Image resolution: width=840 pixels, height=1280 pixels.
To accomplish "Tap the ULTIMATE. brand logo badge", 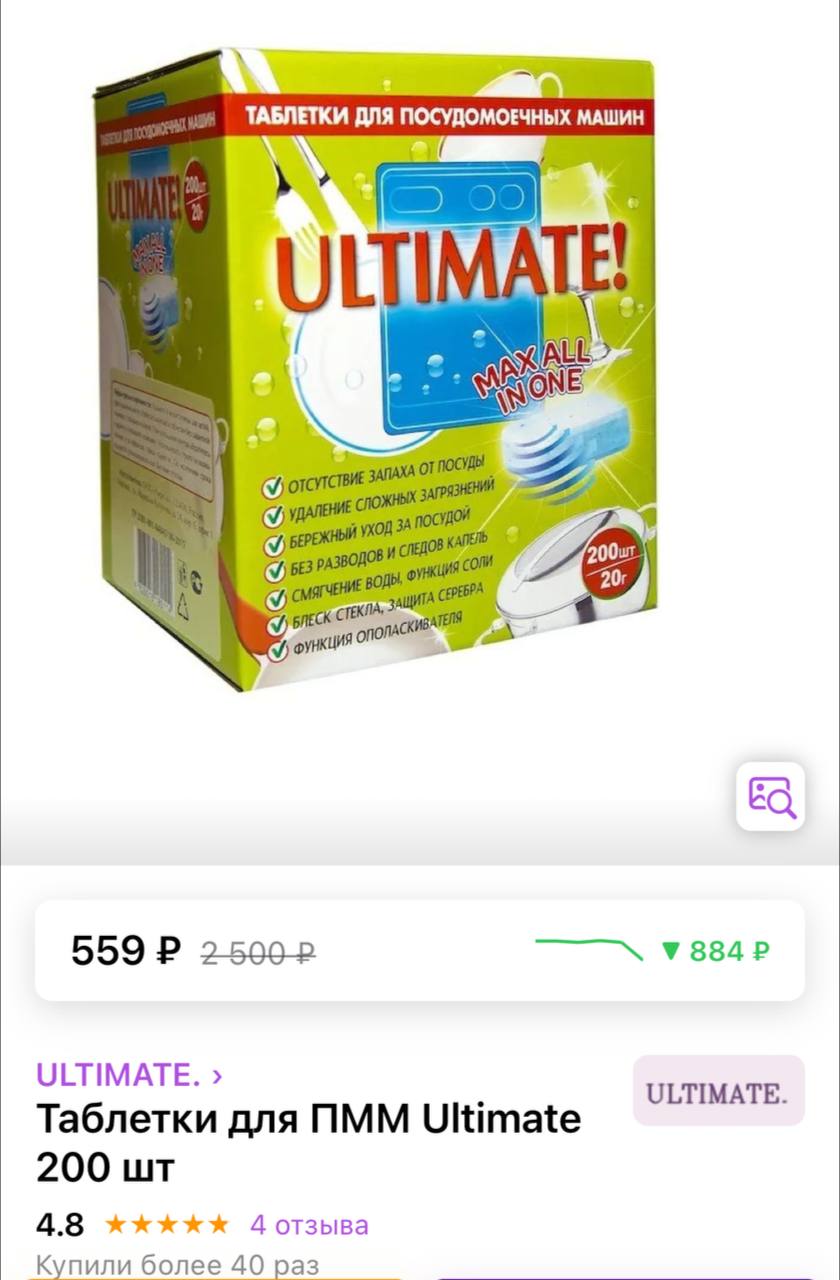I will click(x=718, y=1091).
